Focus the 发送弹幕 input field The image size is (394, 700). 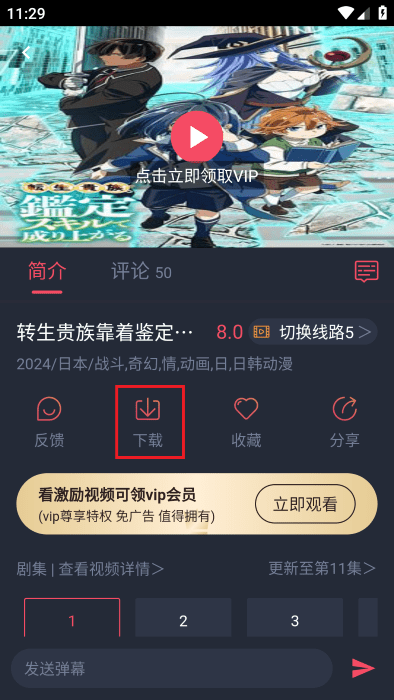point(172,668)
